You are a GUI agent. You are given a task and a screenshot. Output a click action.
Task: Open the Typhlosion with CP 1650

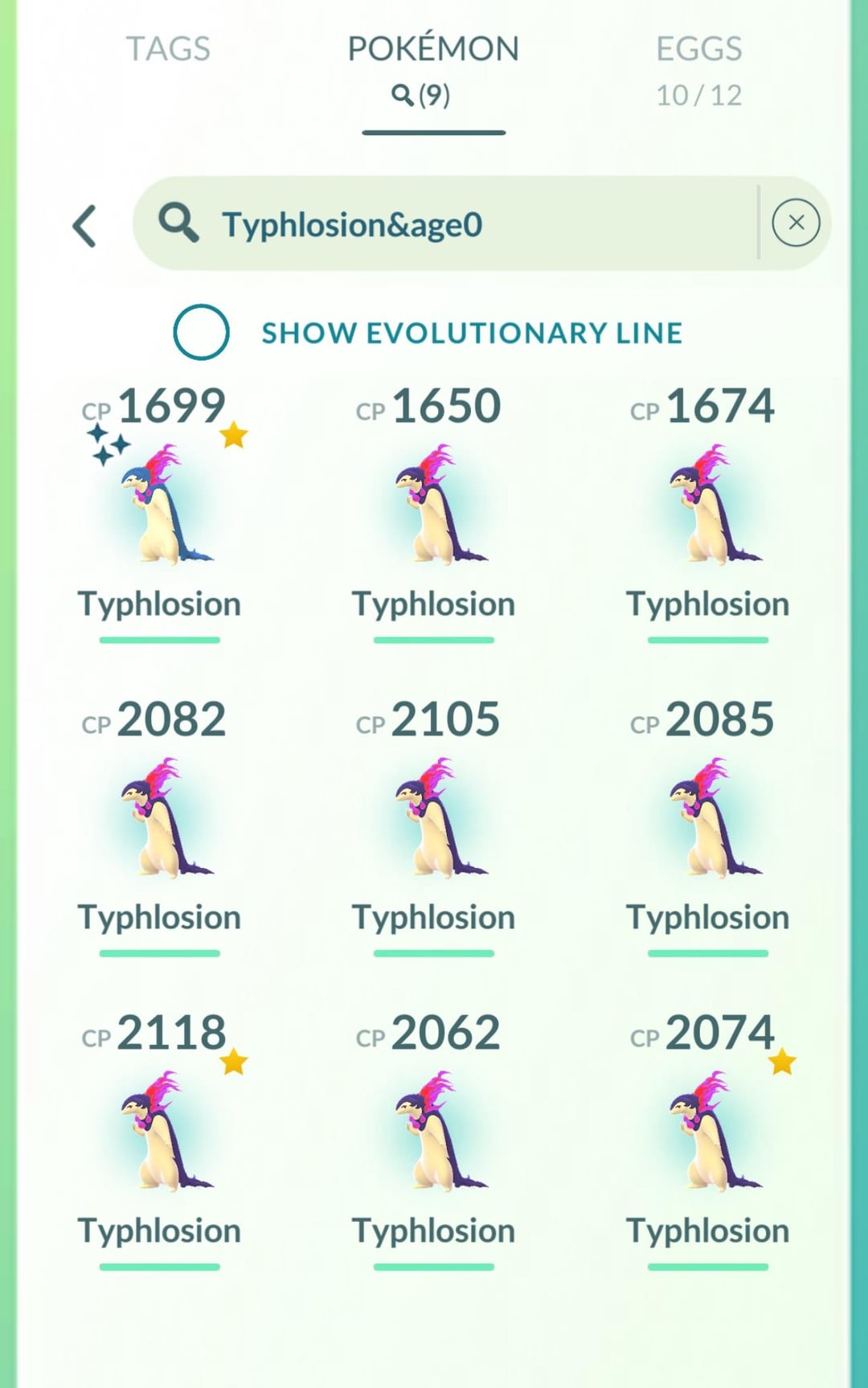(x=434, y=506)
